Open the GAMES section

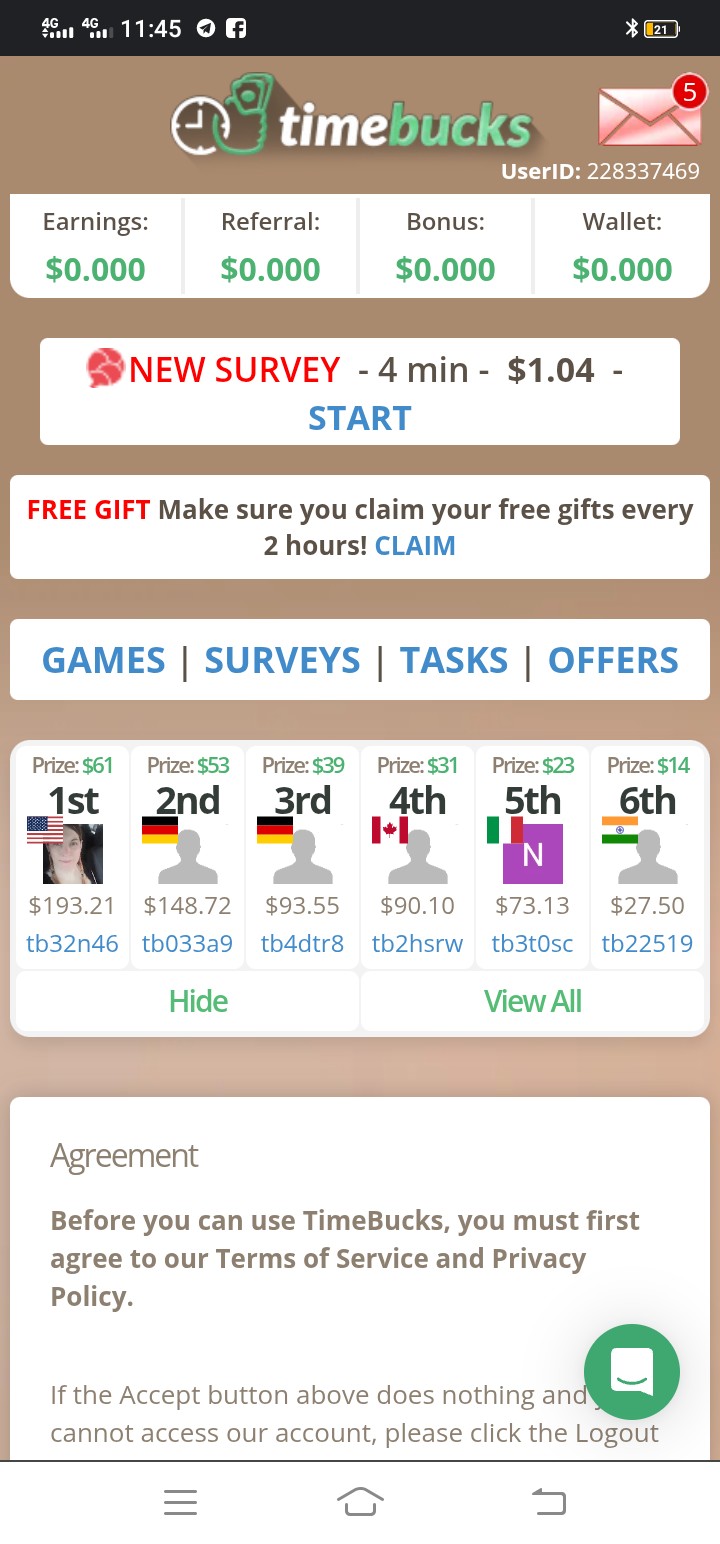103,660
